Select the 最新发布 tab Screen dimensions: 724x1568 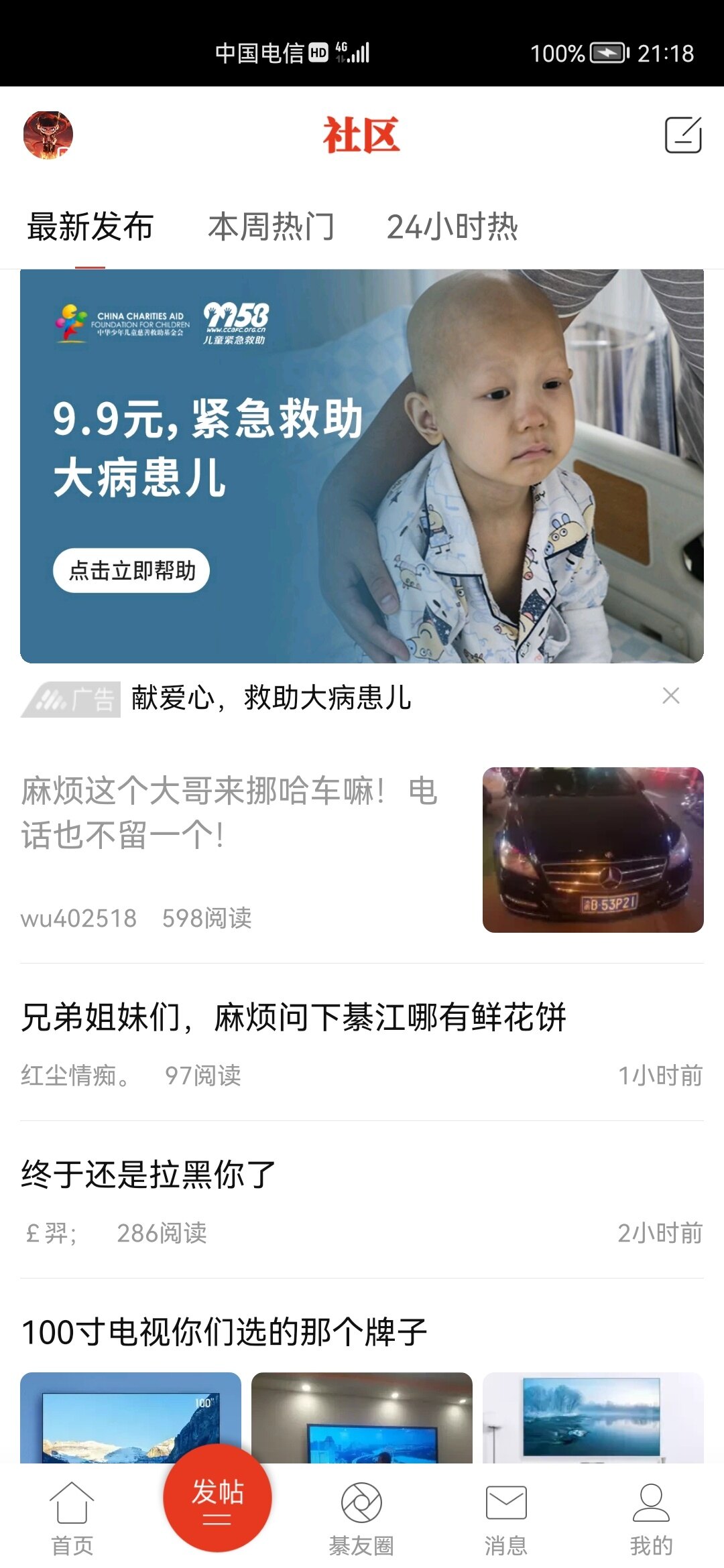pyautogui.click(x=90, y=226)
